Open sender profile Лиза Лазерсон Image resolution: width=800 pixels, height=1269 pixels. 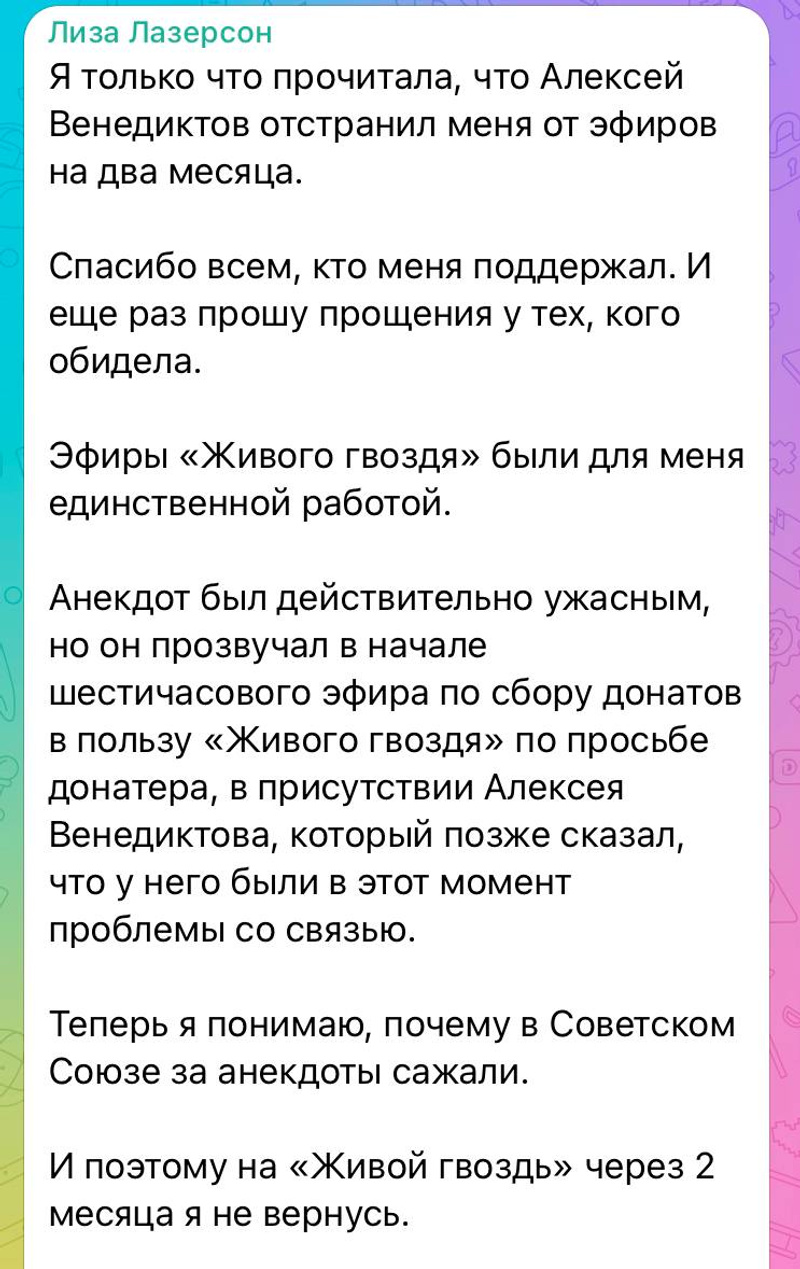[160, 33]
